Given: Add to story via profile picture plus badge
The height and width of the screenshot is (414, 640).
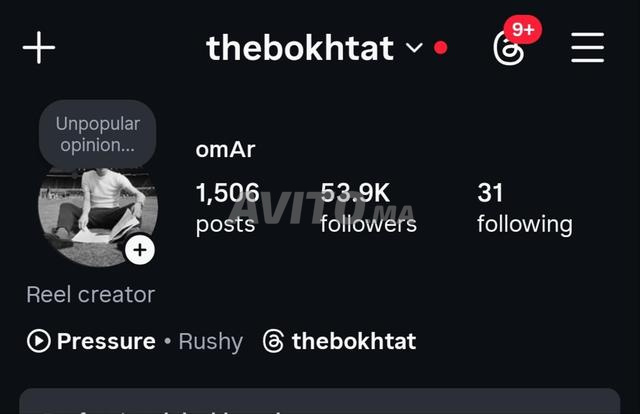Looking at the screenshot, I should click(140, 250).
